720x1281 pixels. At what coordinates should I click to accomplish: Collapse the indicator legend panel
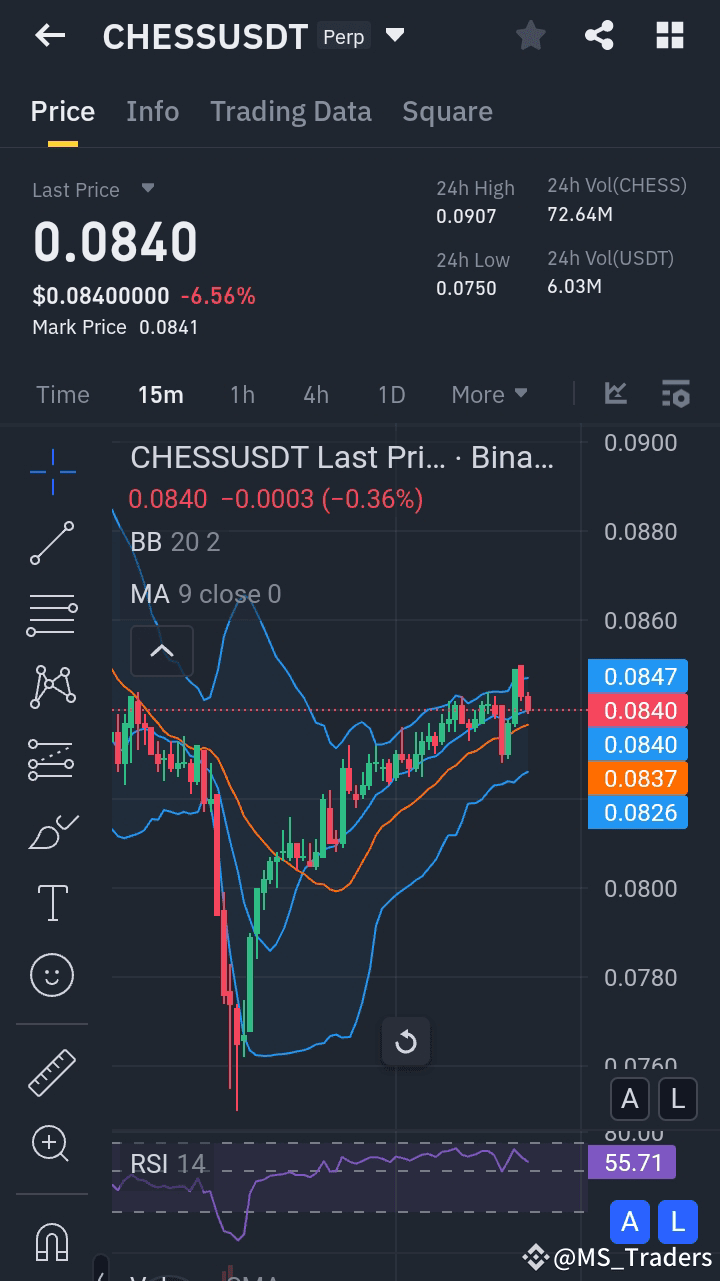click(x=162, y=651)
